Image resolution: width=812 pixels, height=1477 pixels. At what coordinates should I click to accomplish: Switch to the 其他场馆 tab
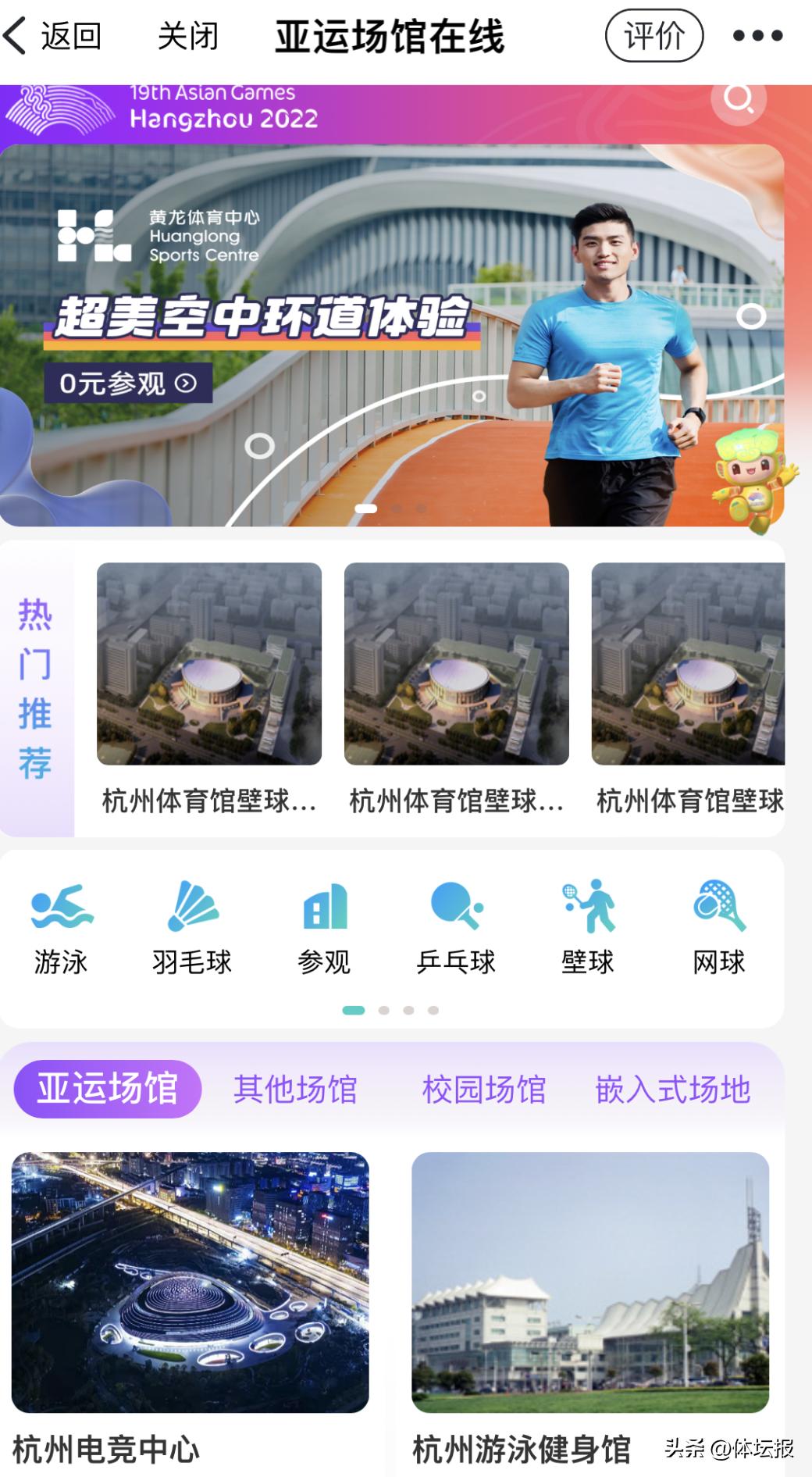click(295, 1089)
